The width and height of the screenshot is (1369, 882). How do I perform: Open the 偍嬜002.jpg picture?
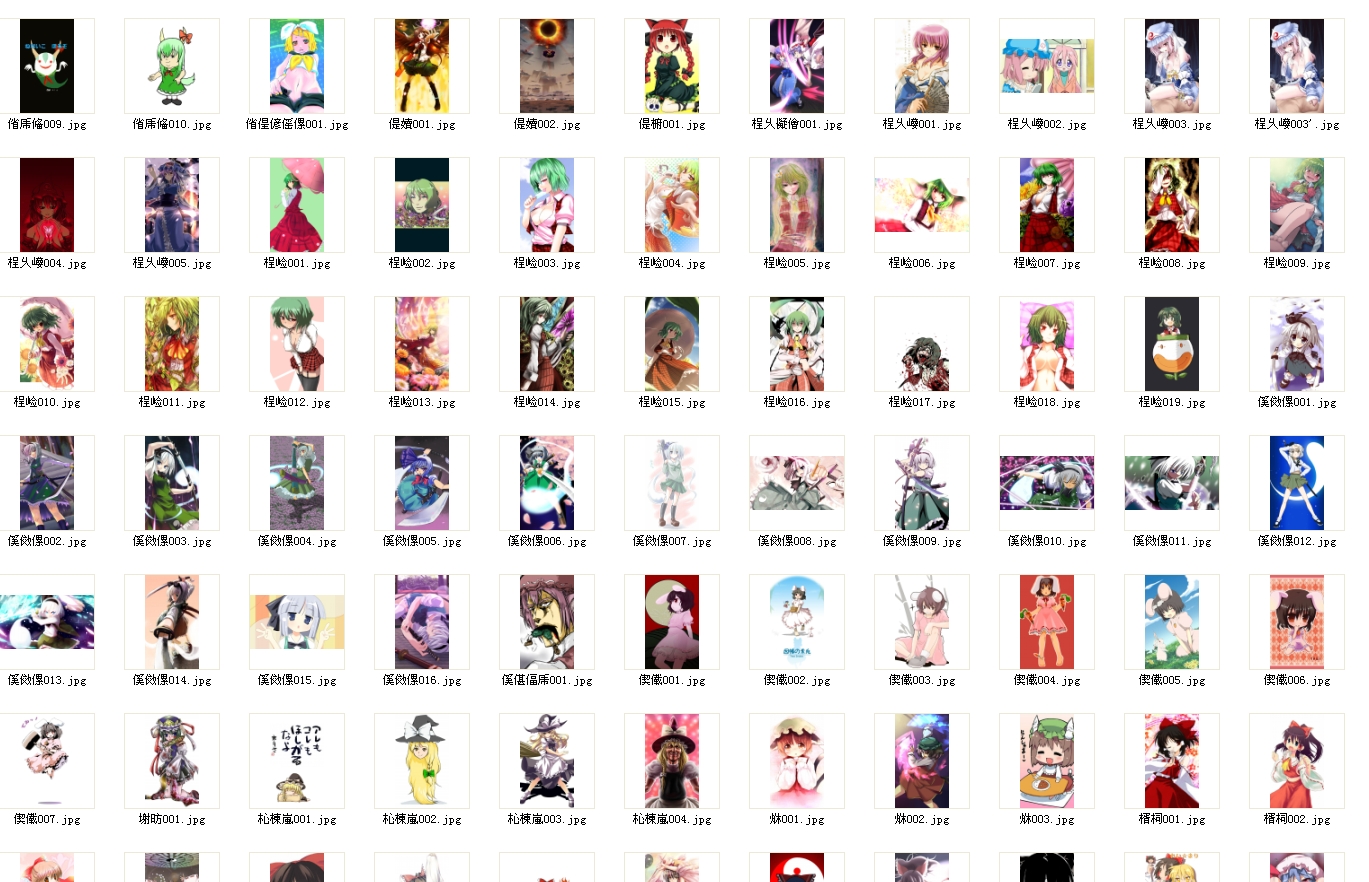tap(546, 66)
